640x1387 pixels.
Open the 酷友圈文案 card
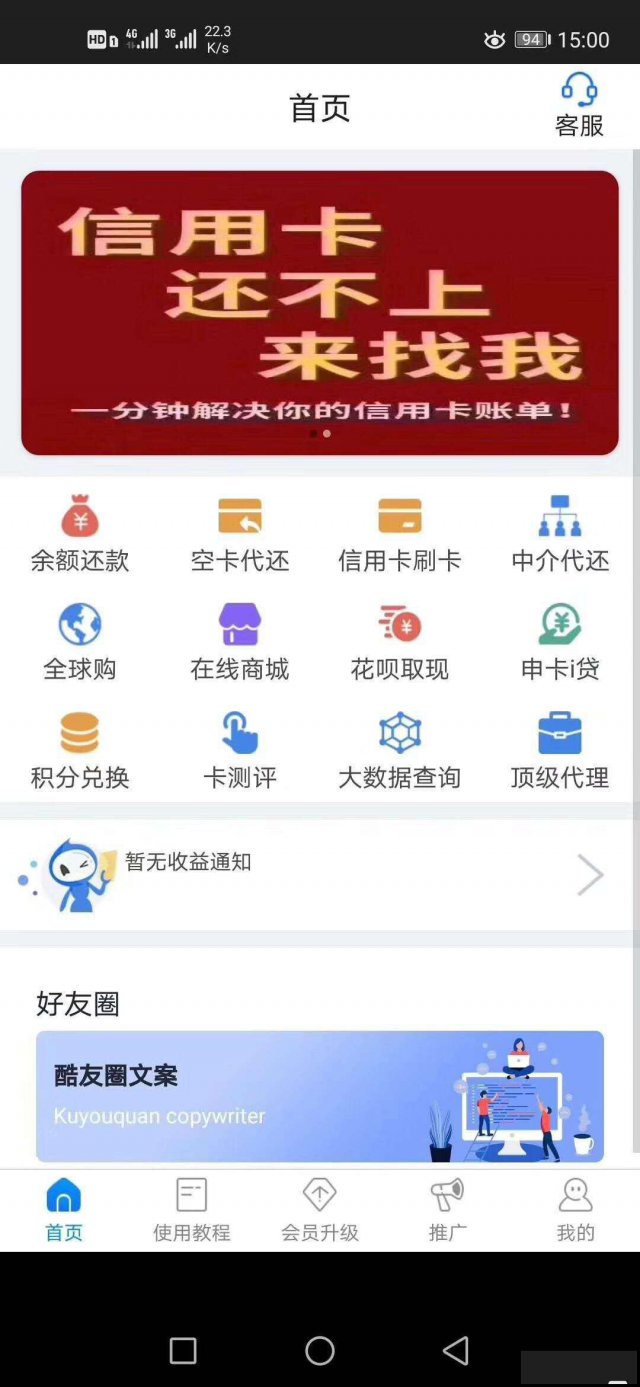tap(320, 1096)
